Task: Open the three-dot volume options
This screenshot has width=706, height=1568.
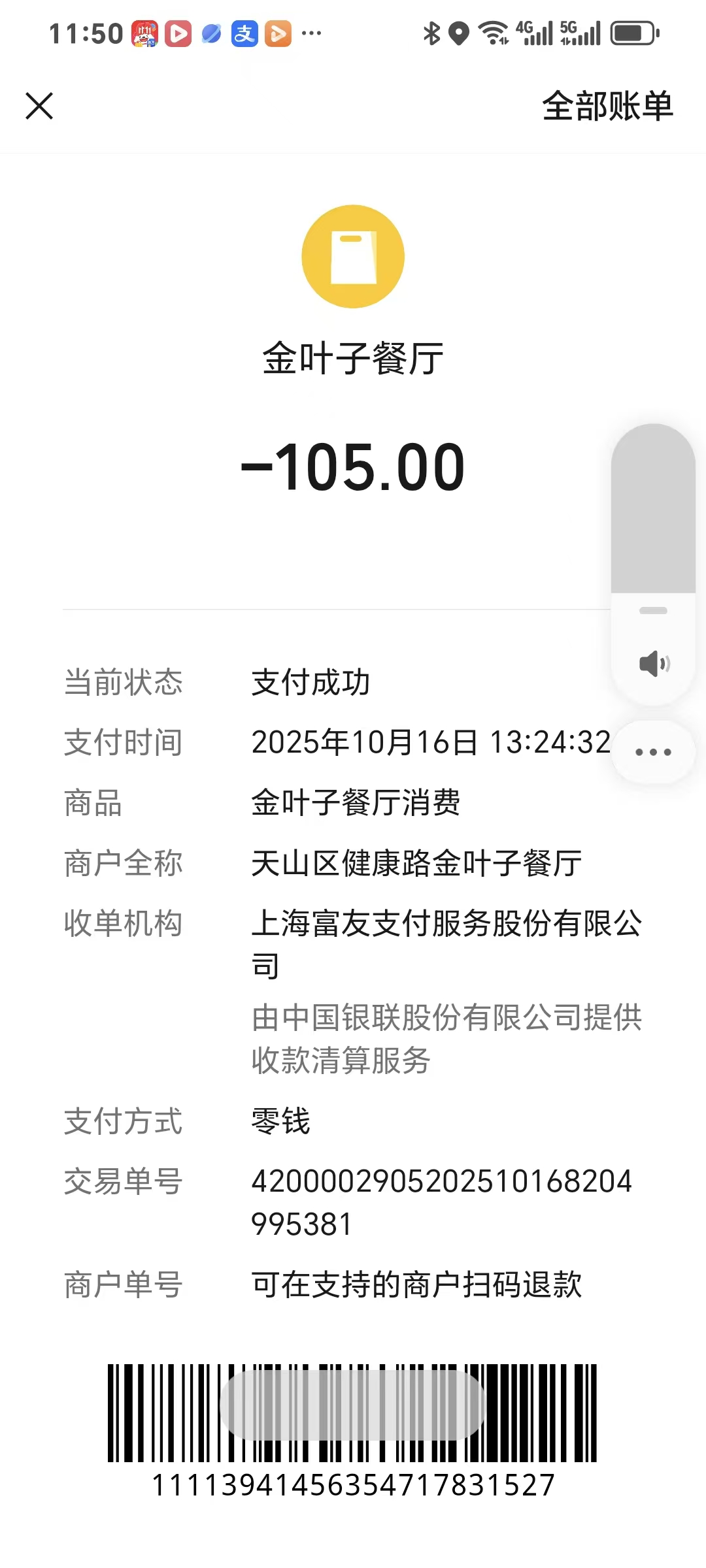Action: [653, 752]
